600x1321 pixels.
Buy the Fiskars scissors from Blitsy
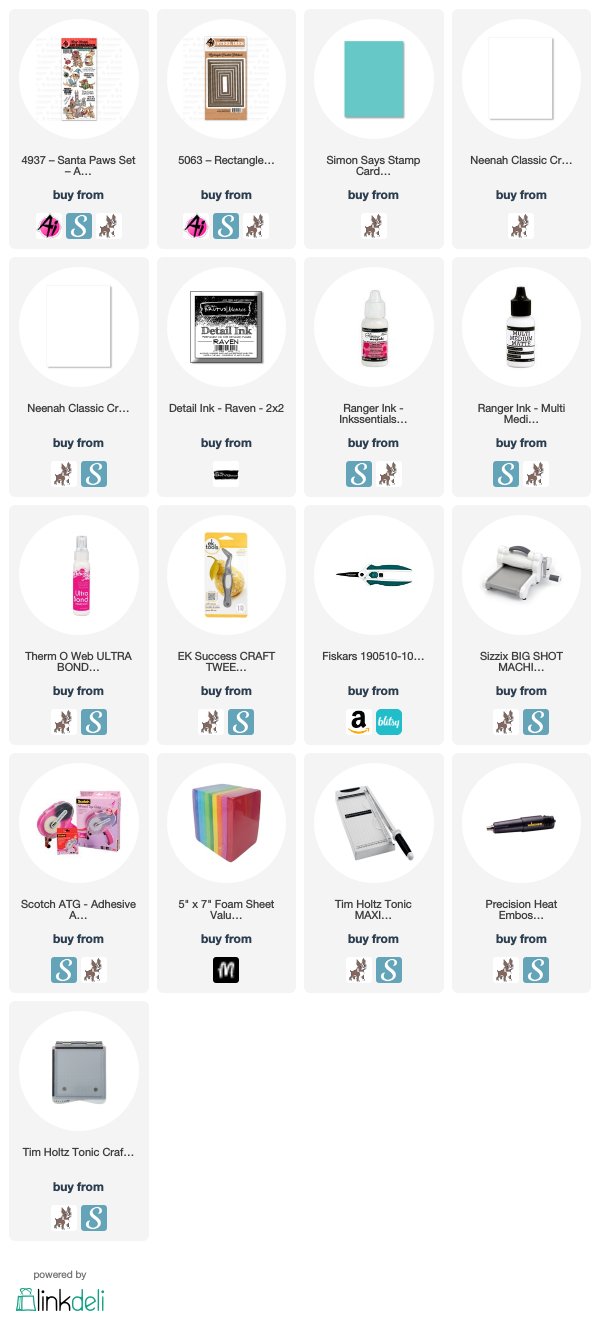point(388,722)
